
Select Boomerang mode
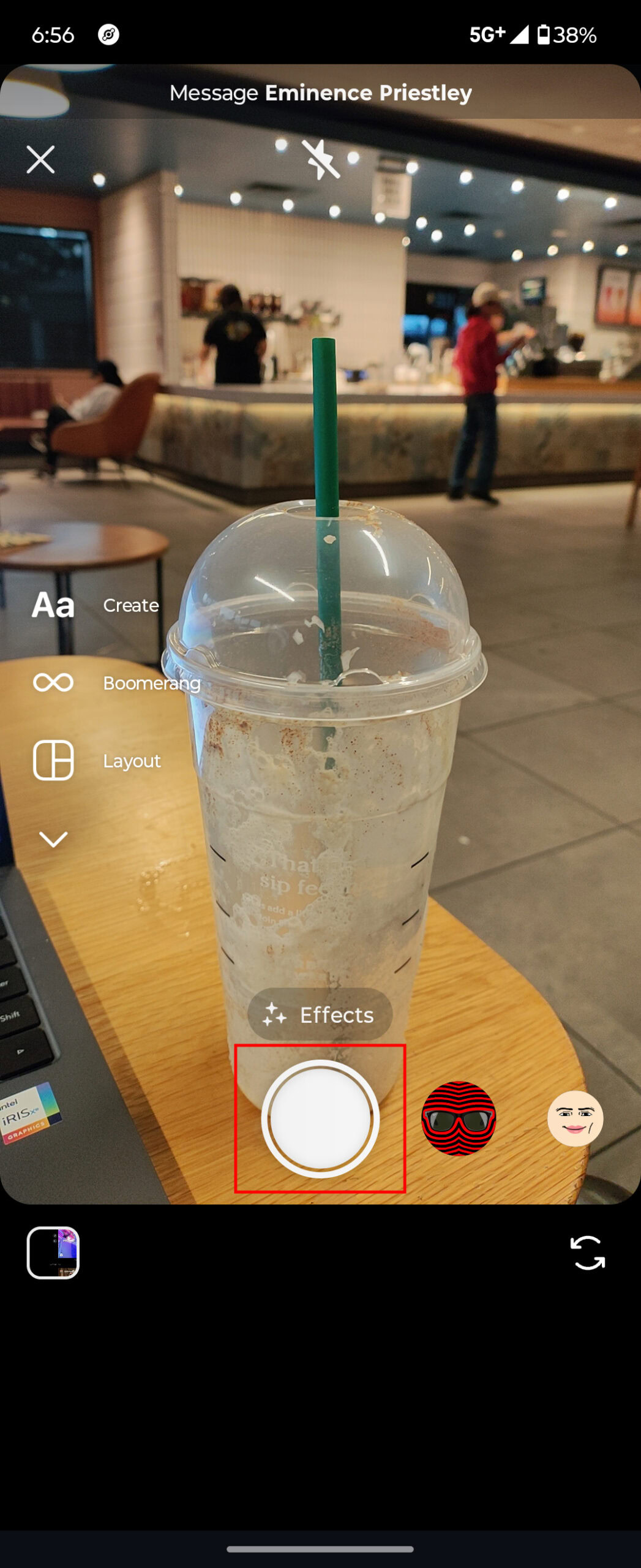(x=53, y=682)
